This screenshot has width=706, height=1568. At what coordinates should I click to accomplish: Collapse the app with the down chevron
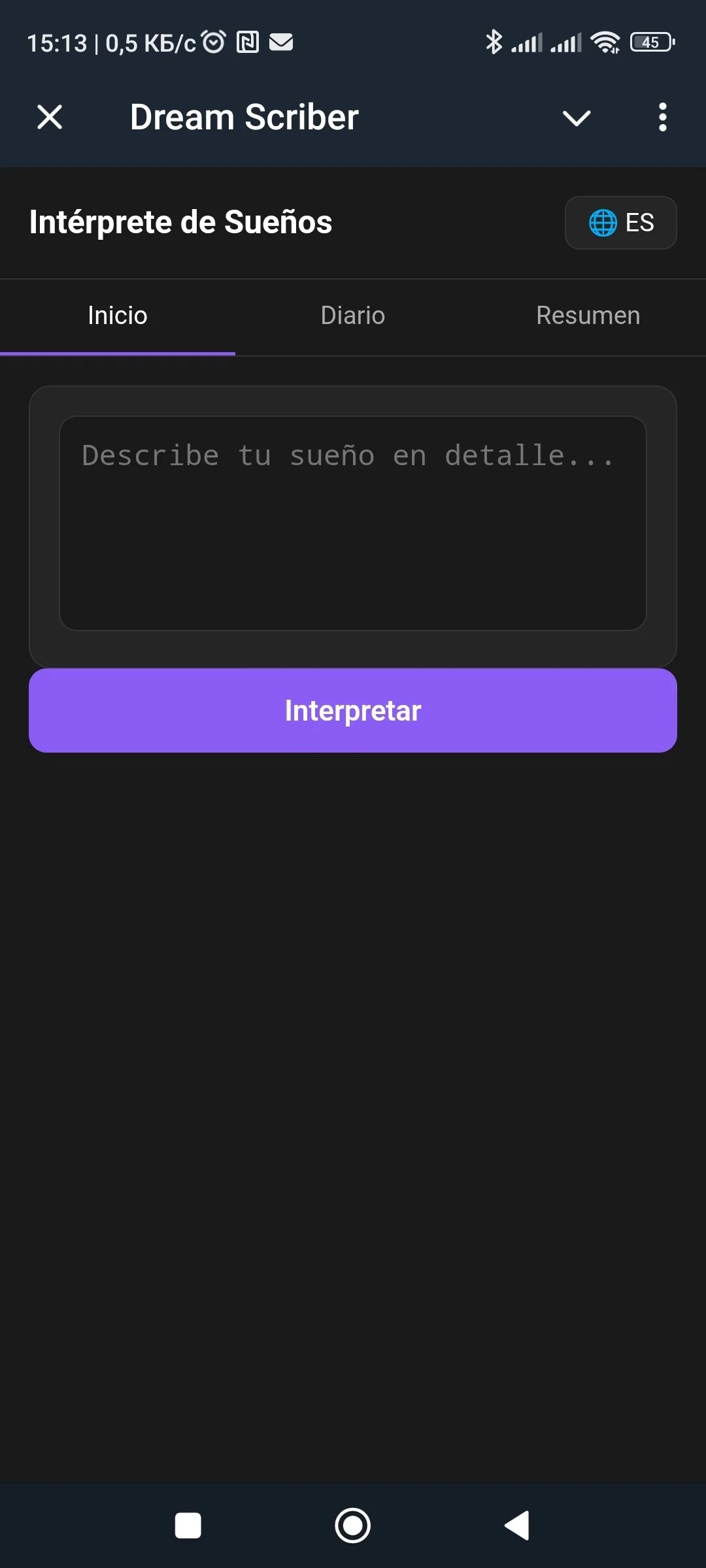click(x=577, y=118)
